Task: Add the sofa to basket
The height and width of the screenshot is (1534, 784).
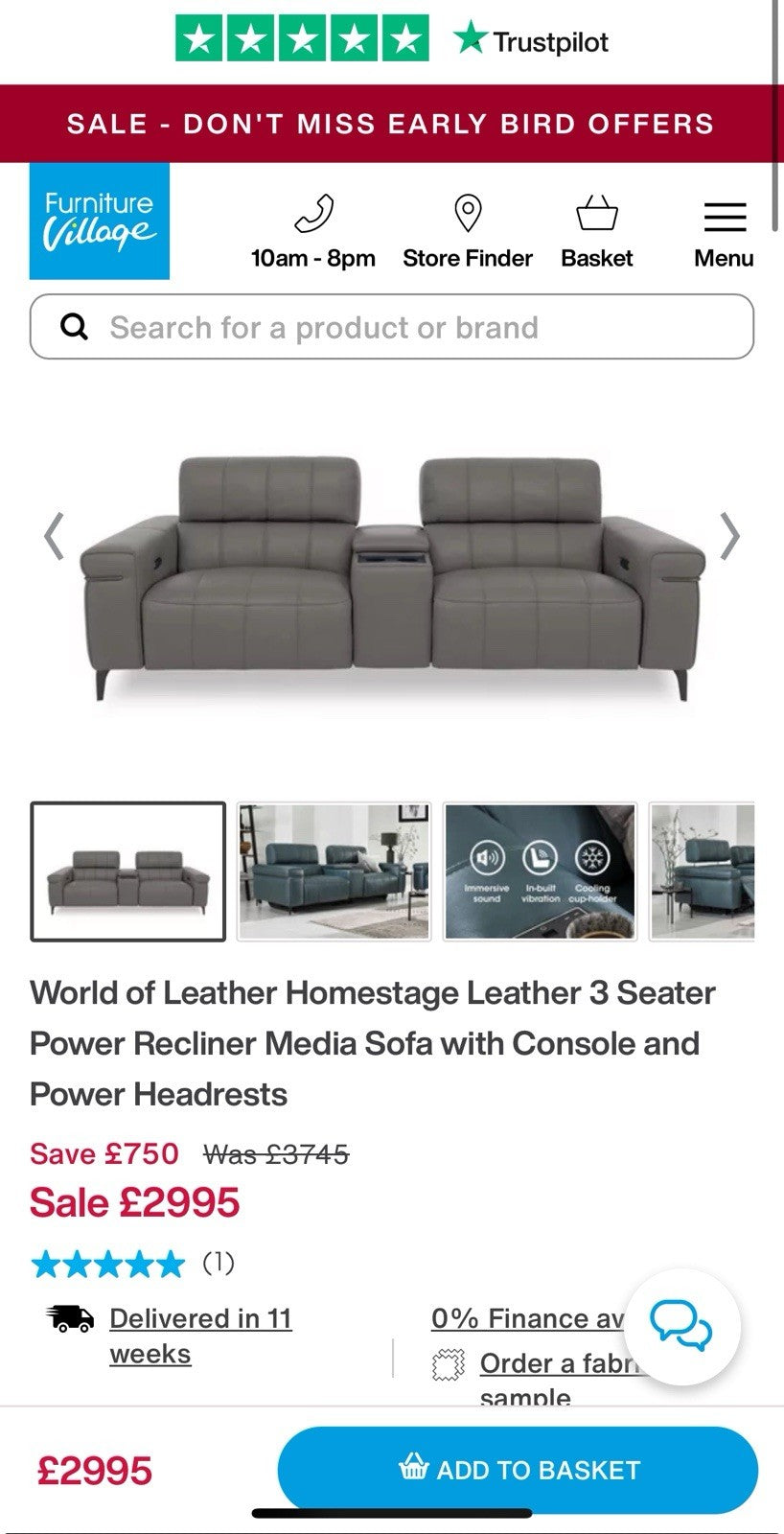Action: (x=518, y=1470)
